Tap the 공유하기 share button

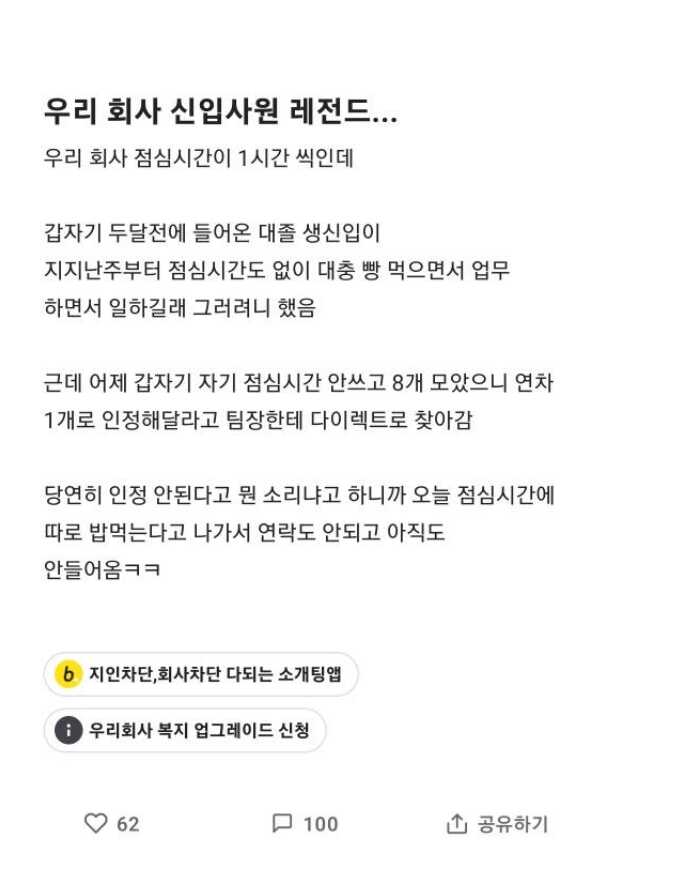[x=497, y=823]
